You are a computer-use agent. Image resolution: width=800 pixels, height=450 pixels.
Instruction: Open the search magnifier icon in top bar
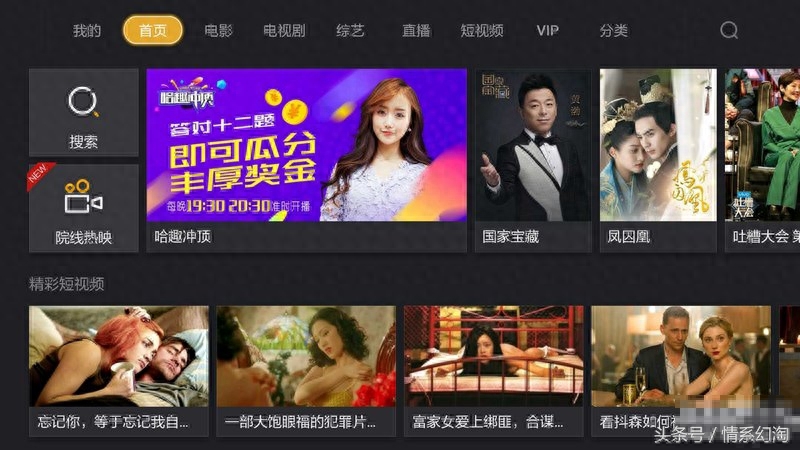(729, 30)
